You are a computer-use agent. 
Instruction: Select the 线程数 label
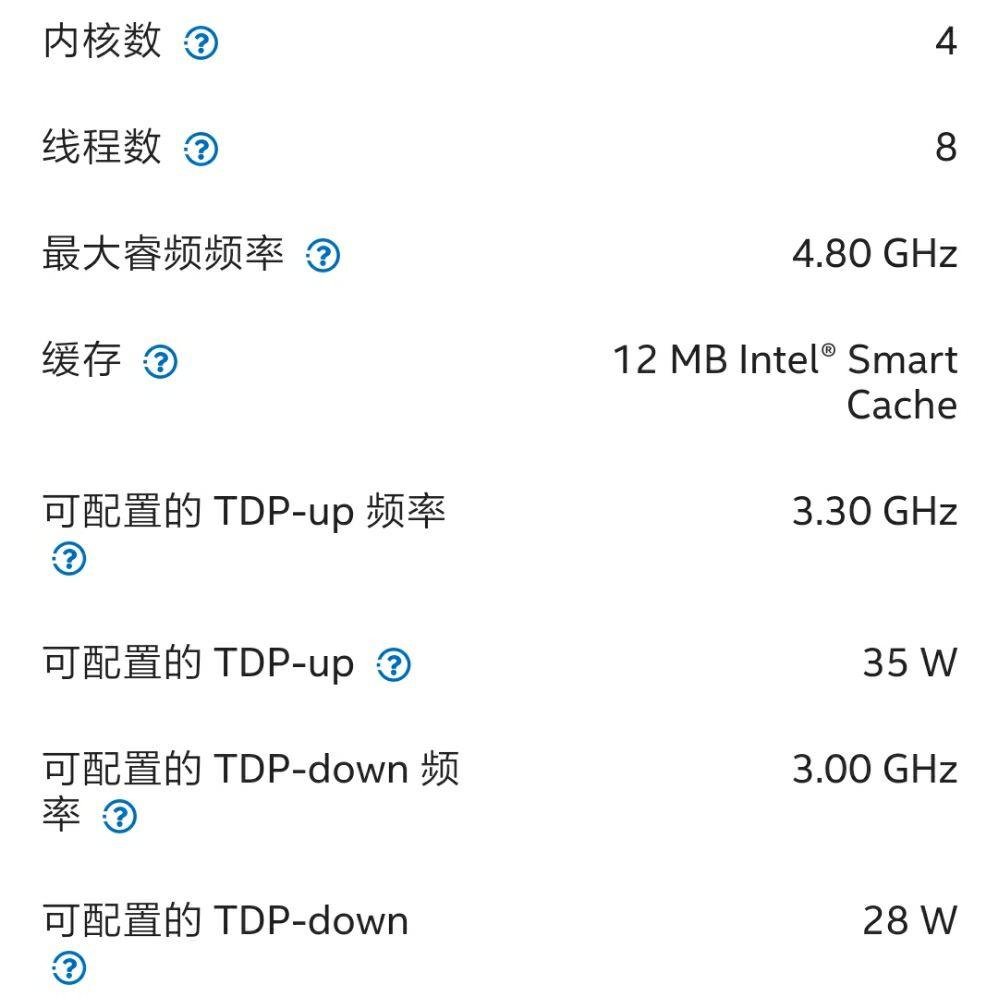point(100,148)
